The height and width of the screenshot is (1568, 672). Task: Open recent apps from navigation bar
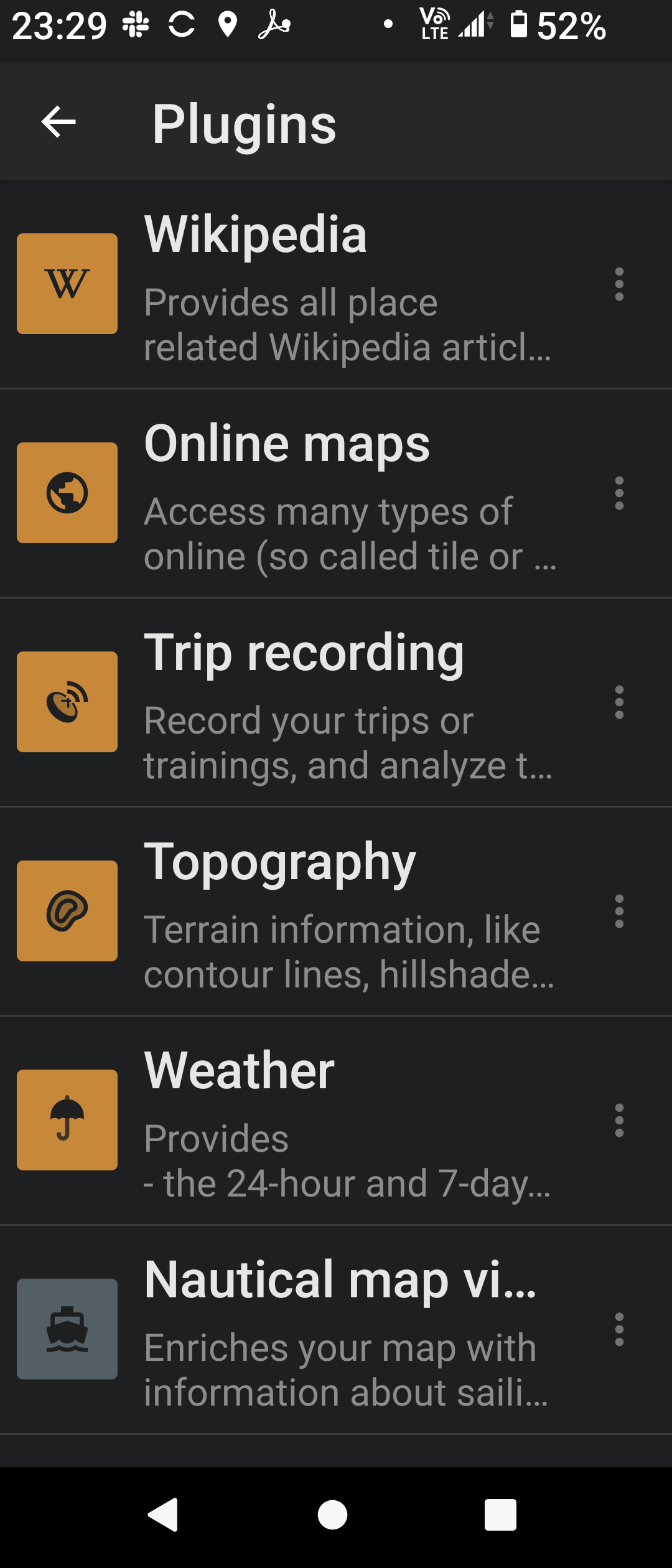click(500, 1514)
